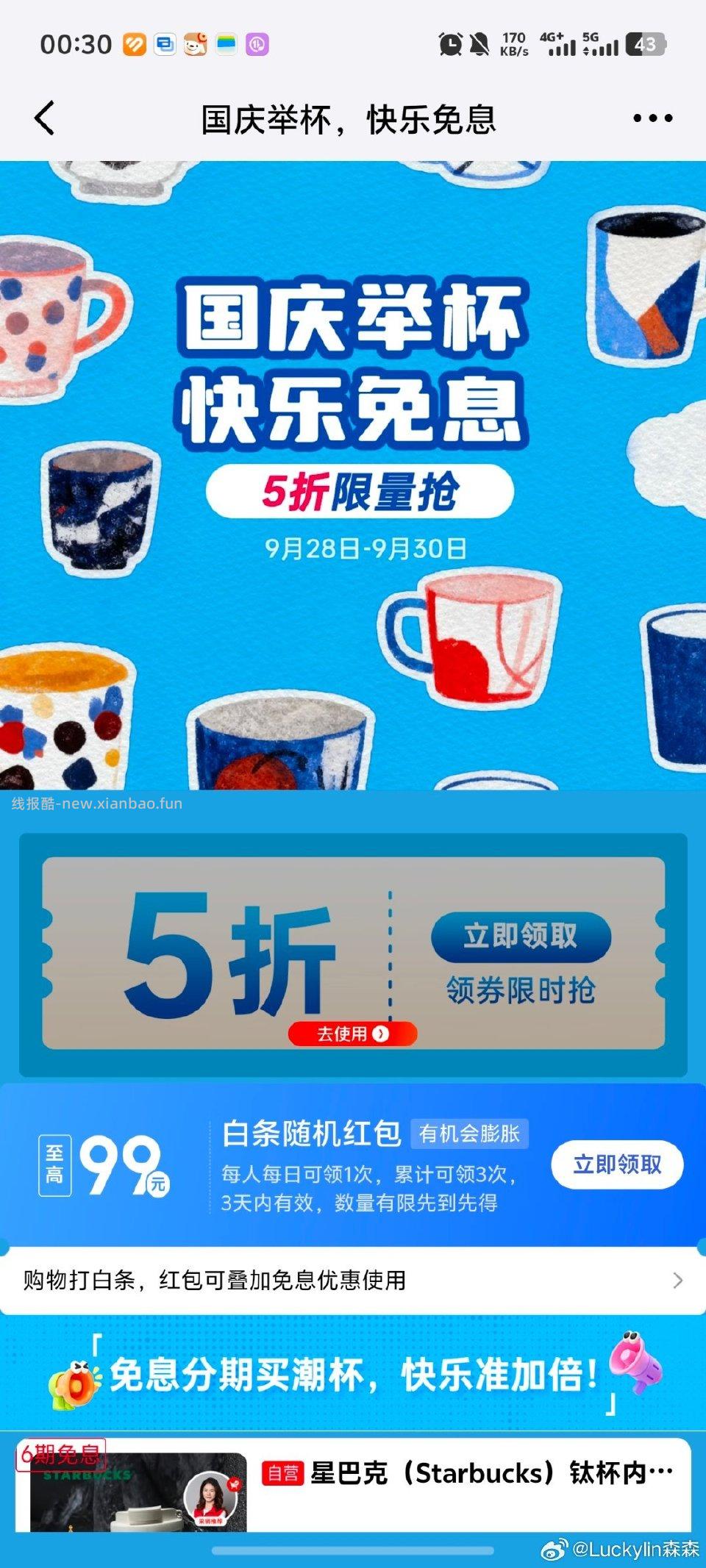Claim the 99元 red packet via 立即领取
Viewport: 706px width, 1568px height.
pyautogui.click(x=619, y=1165)
